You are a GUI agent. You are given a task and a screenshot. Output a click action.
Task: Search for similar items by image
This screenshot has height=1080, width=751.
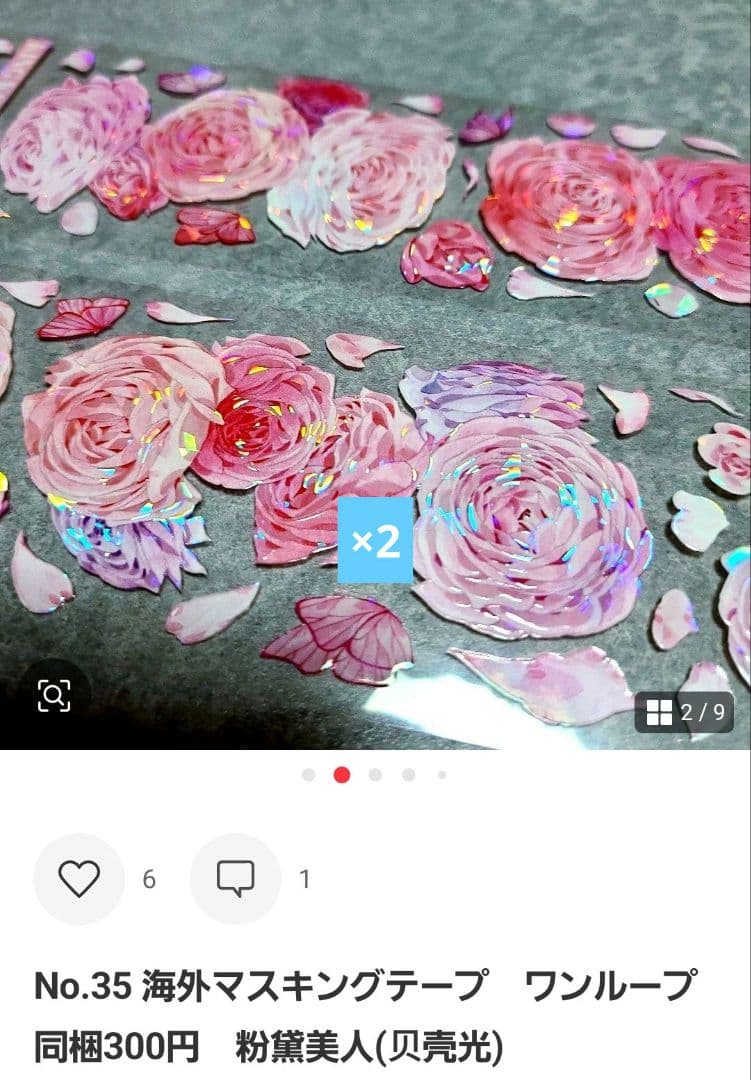click(54, 695)
